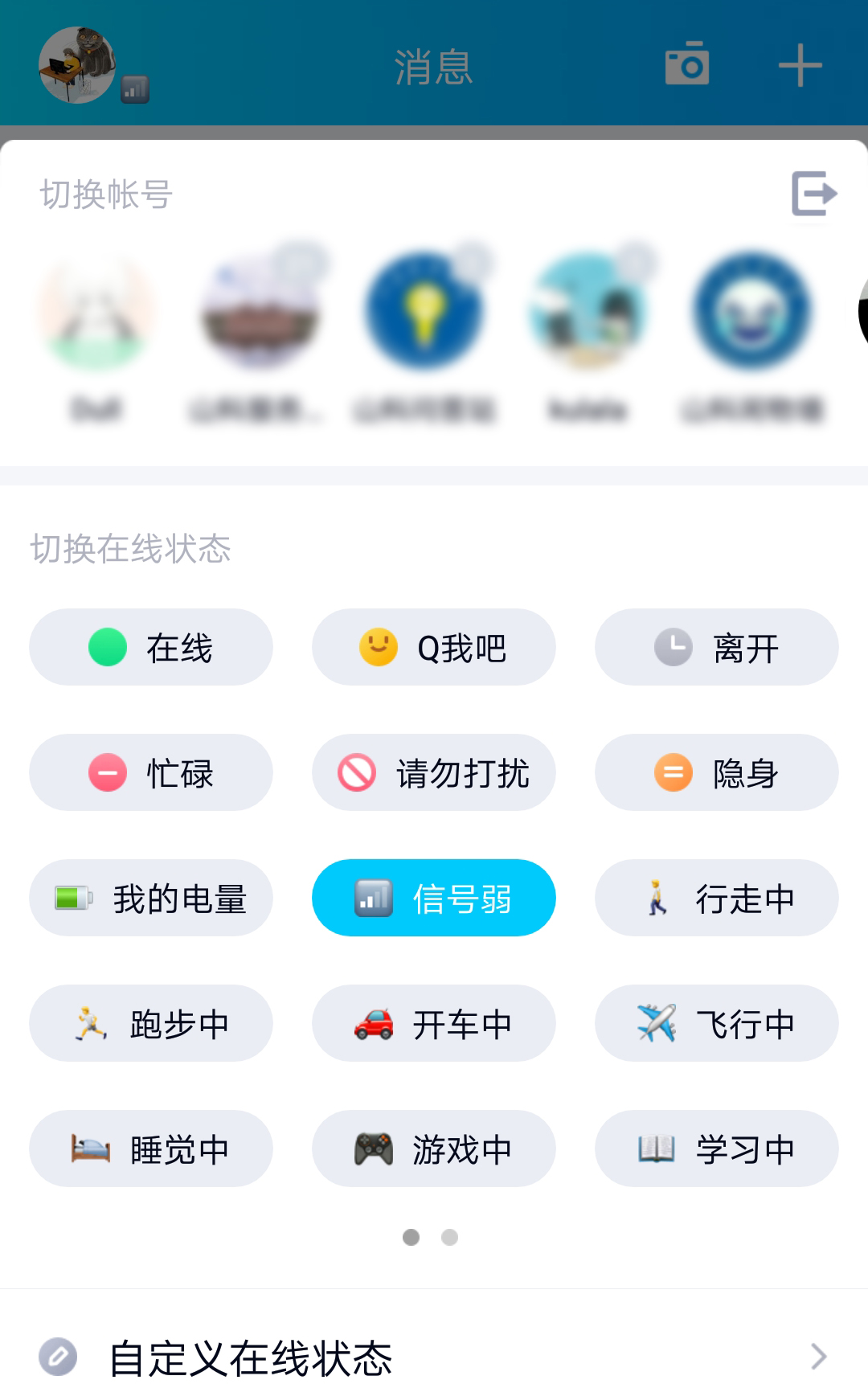The height and width of the screenshot is (1384, 868).
Task: Select the 在线 online status
Action: [150, 647]
